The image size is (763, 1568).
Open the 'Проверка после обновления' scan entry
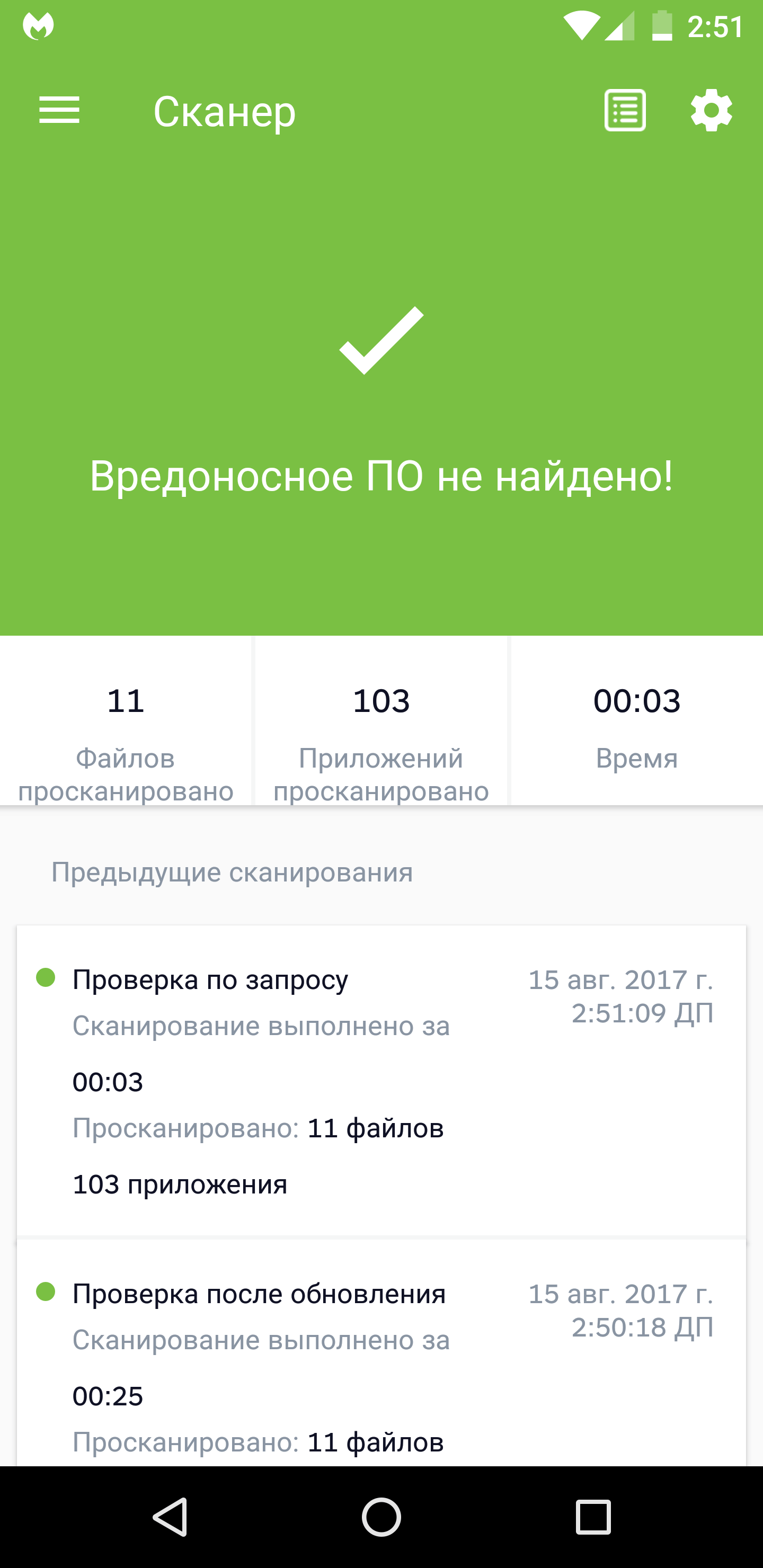click(381, 1365)
